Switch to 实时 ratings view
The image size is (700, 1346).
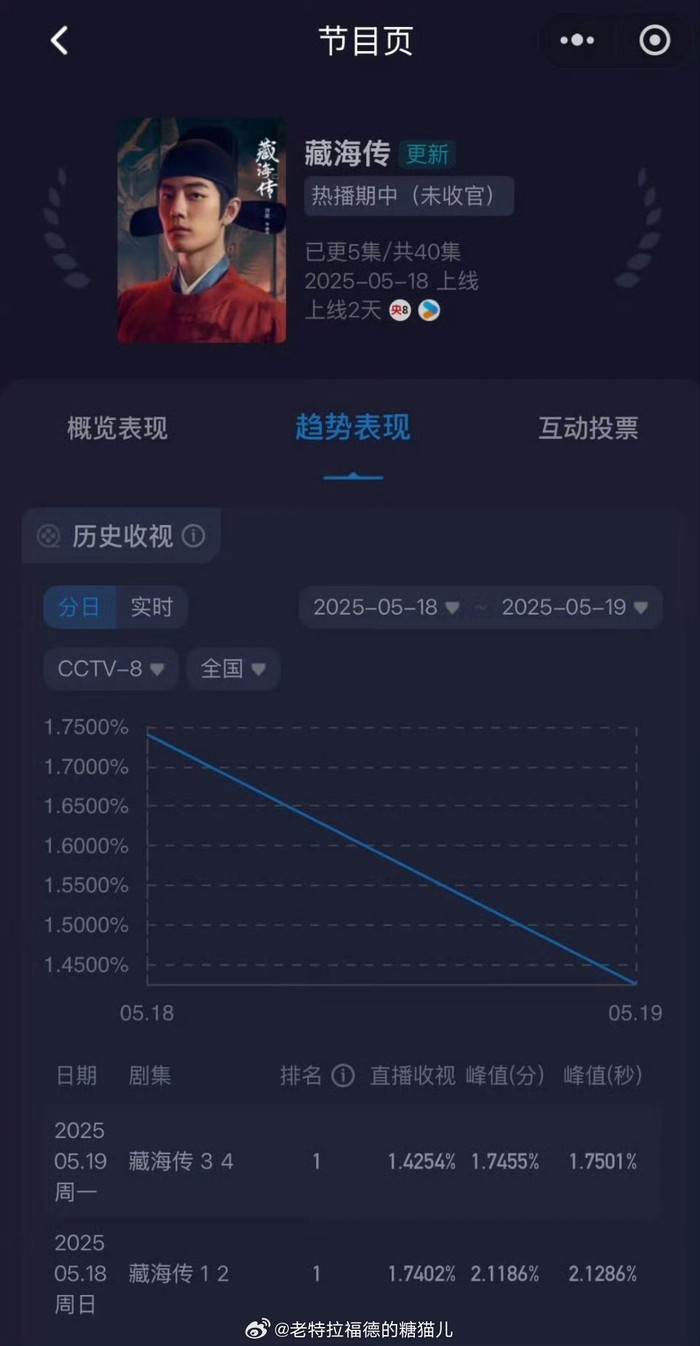pyautogui.click(x=151, y=607)
